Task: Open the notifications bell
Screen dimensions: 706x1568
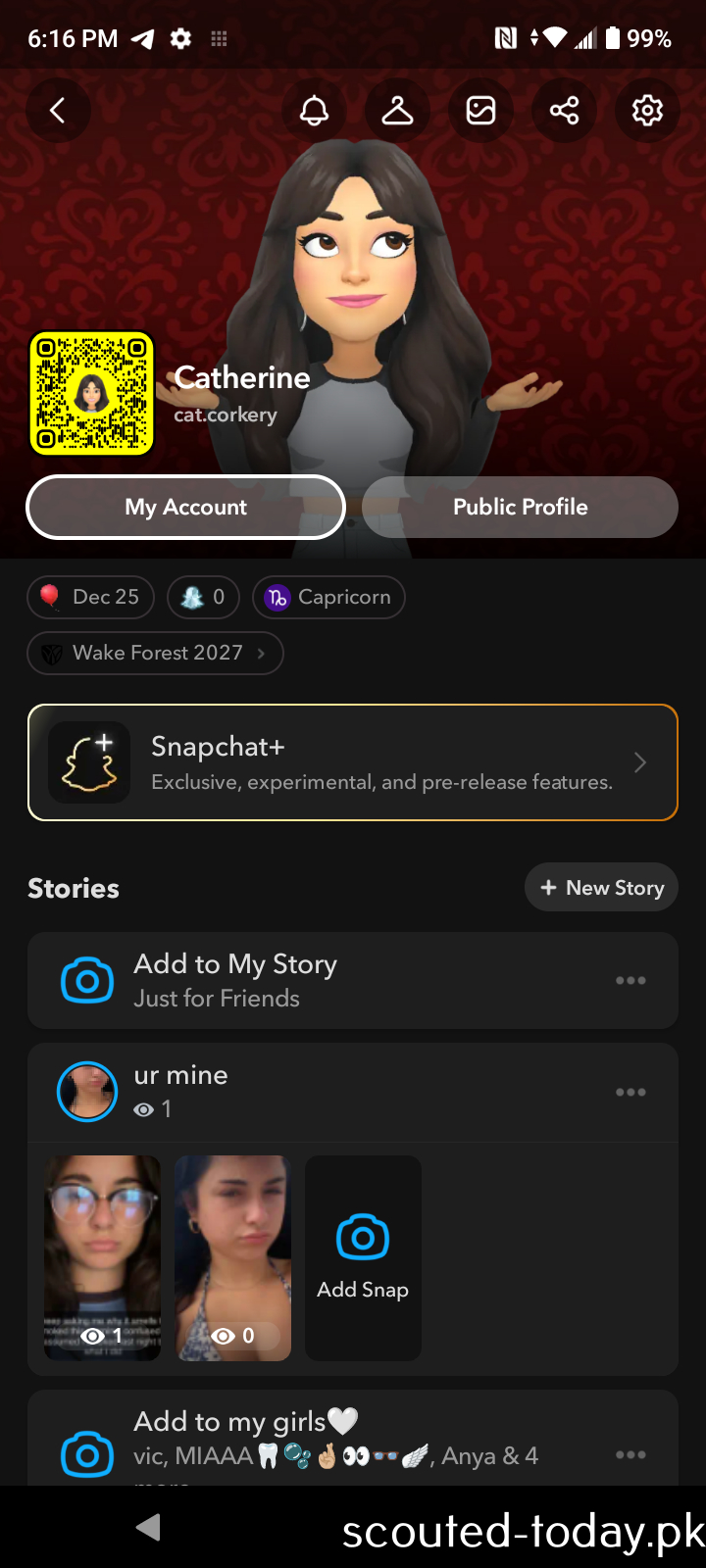Action: [x=314, y=111]
